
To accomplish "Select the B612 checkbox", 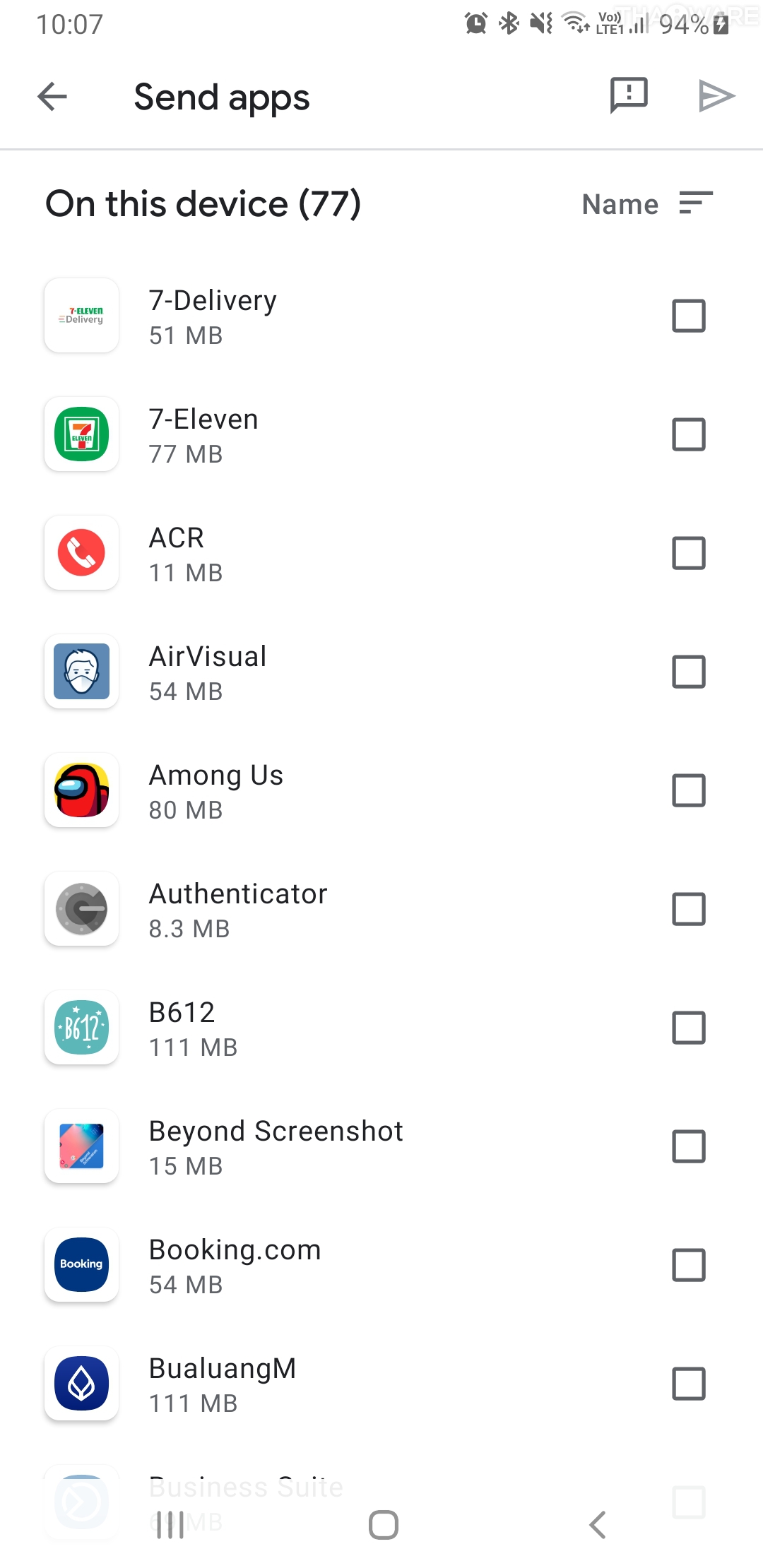I will pyautogui.click(x=689, y=1028).
